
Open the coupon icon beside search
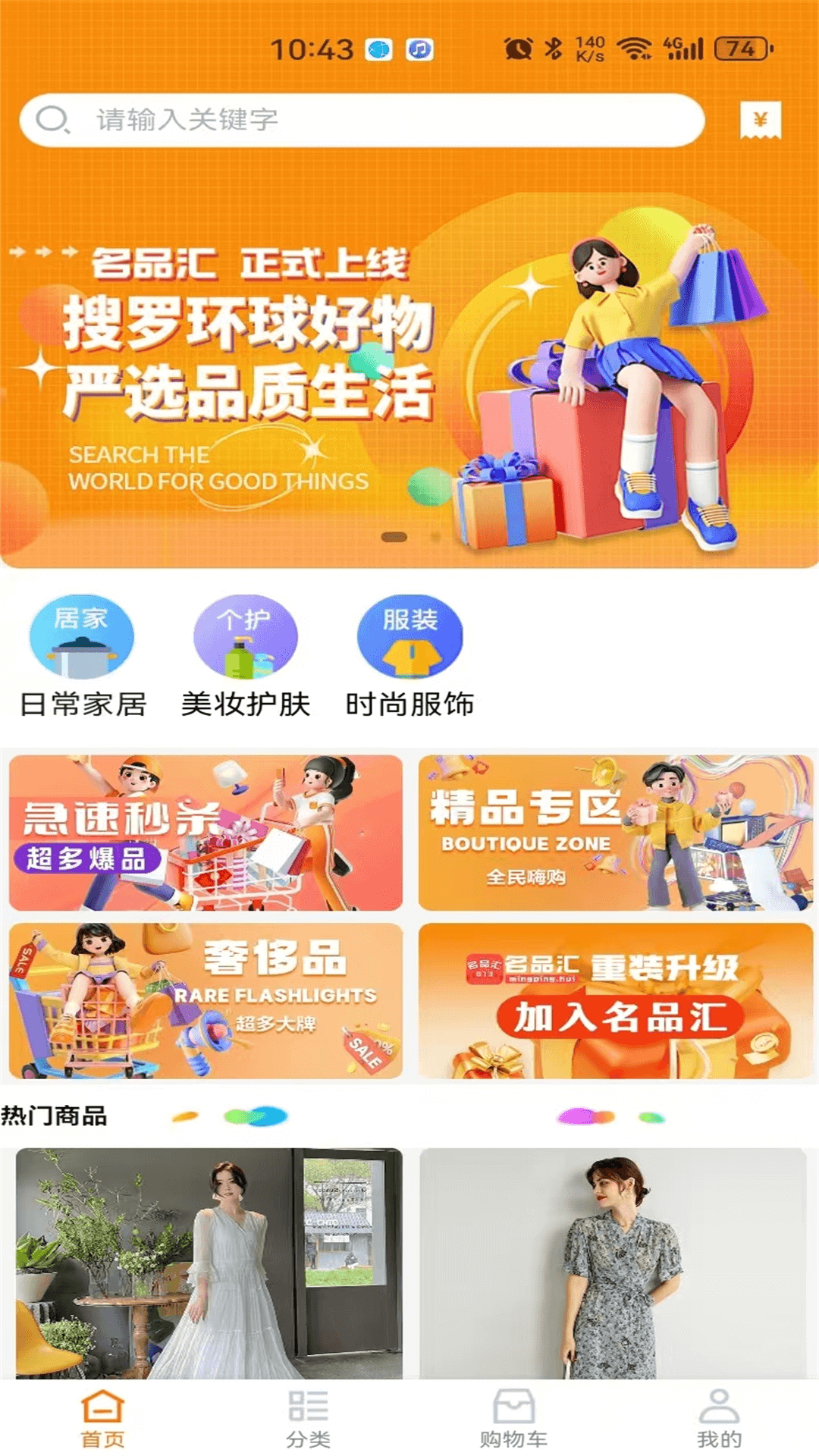pos(760,121)
